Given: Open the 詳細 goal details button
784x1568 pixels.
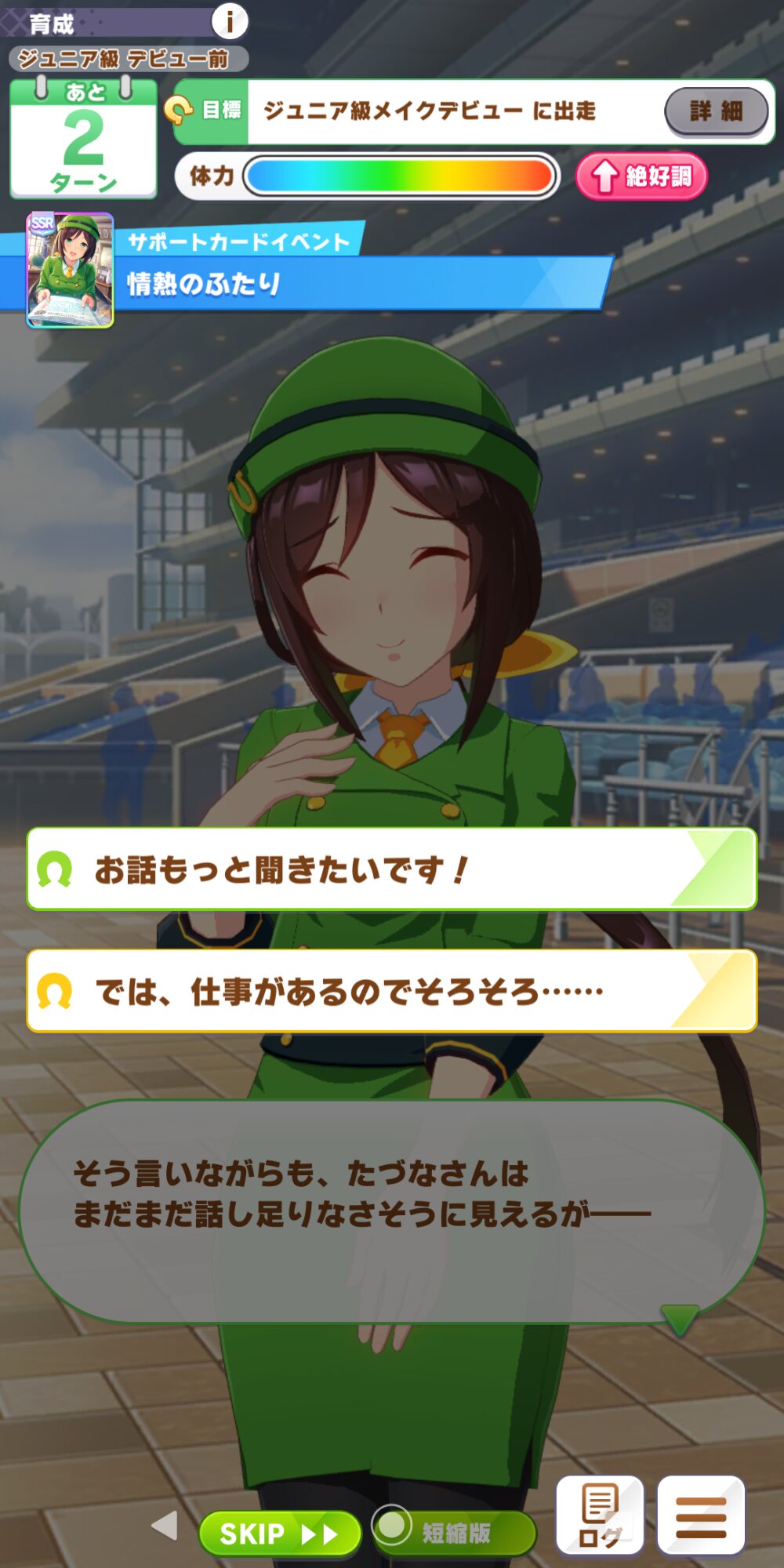Looking at the screenshot, I should [716, 111].
